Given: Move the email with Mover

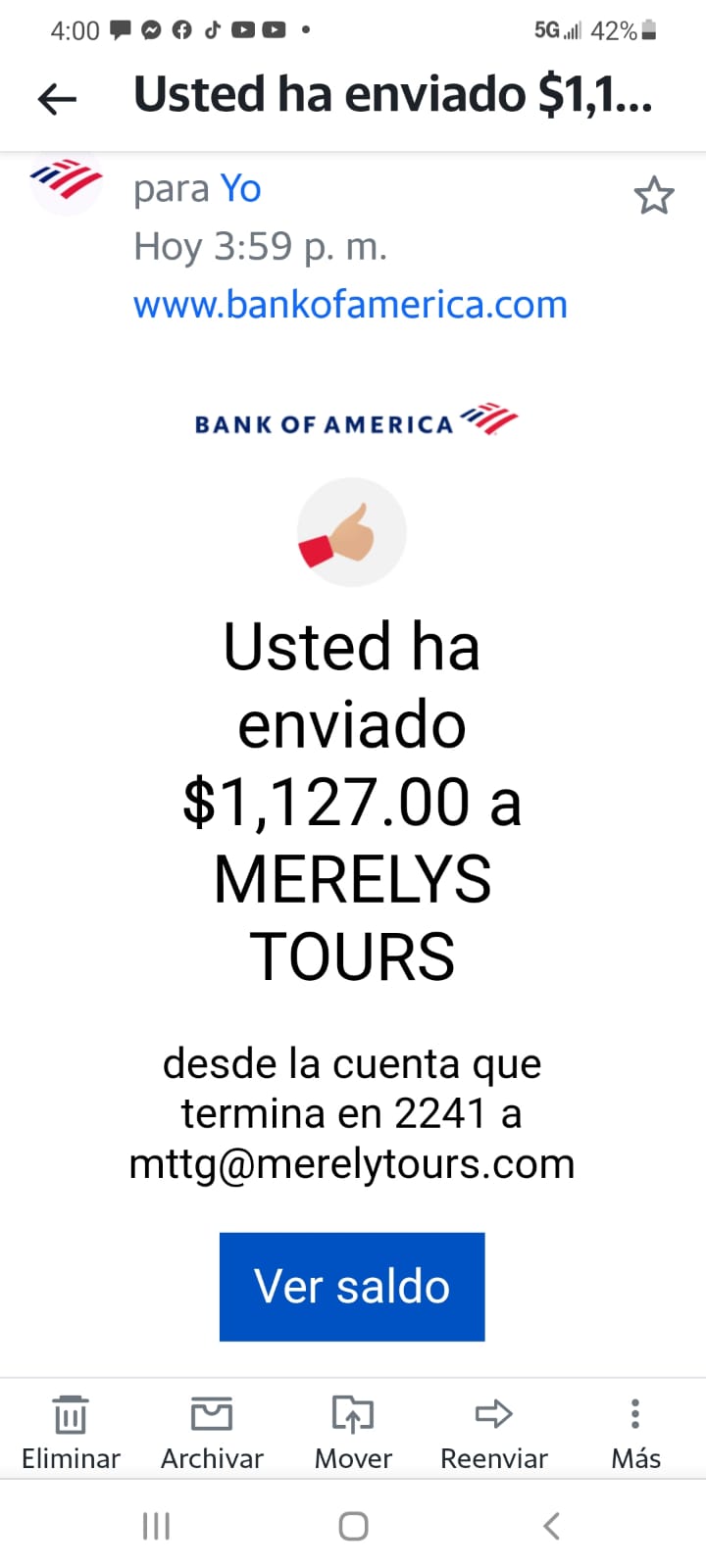Looking at the screenshot, I should pos(353,1433).
